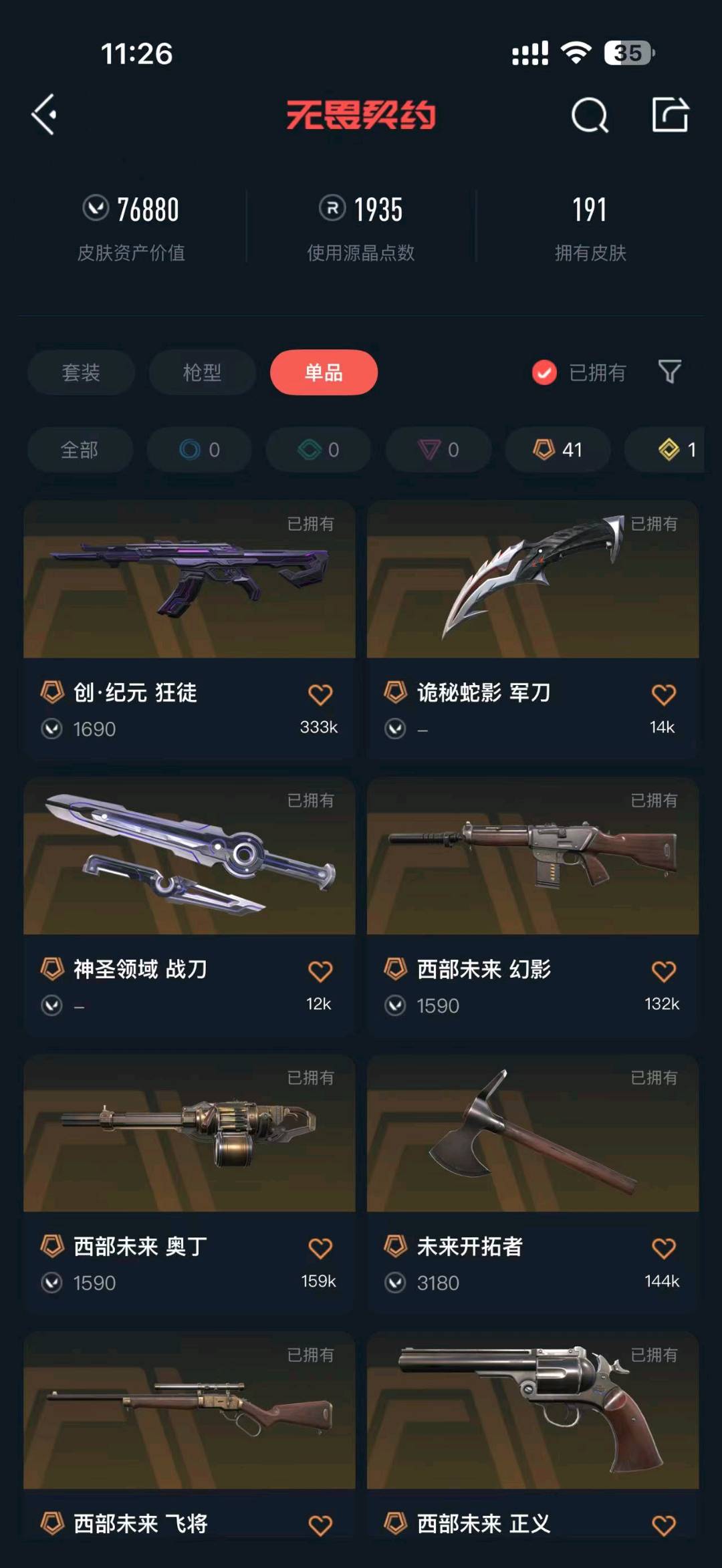Select the 全部 rarity chip
This screenshot has width=722, height=1568.
pyautogui.click(x=80, y=450)
